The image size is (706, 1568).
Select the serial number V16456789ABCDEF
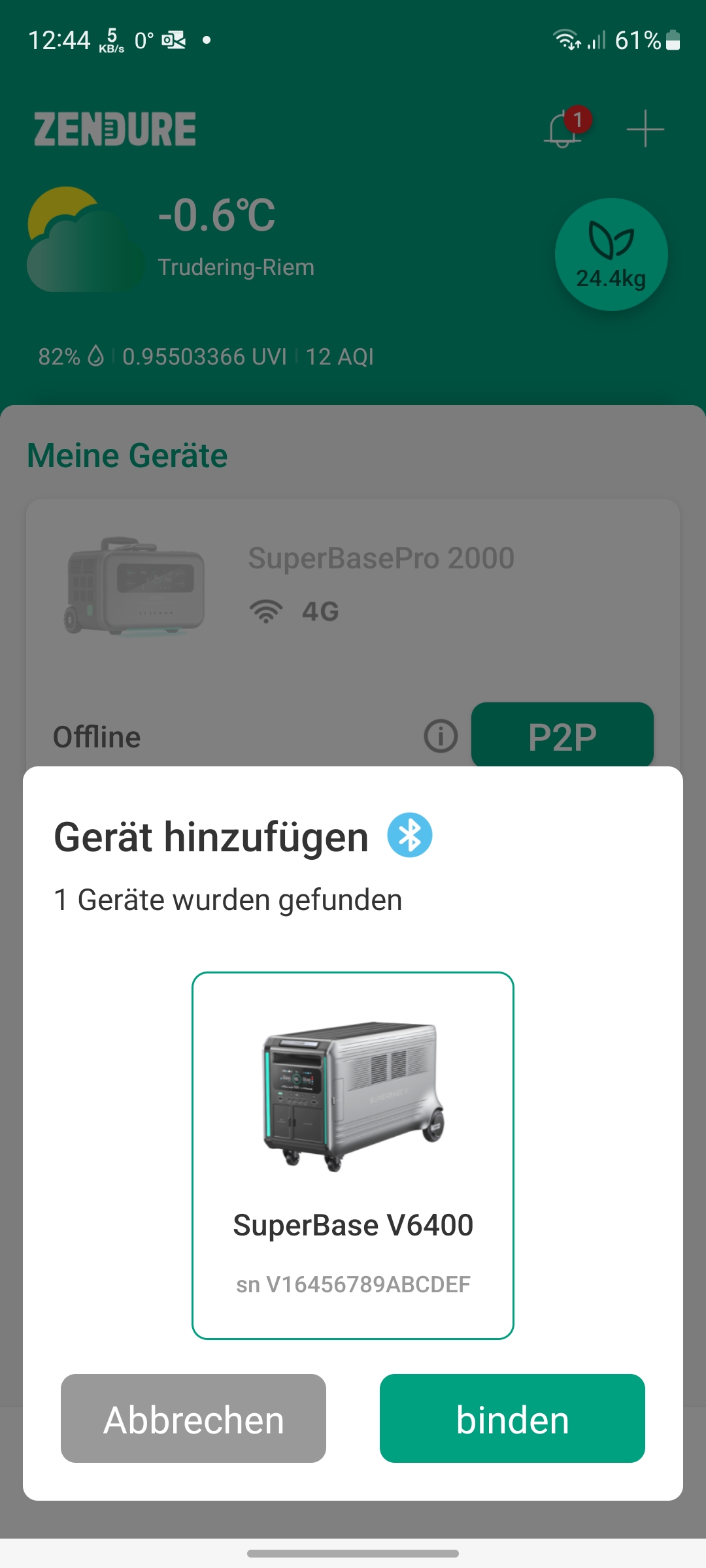(352, 1284)
